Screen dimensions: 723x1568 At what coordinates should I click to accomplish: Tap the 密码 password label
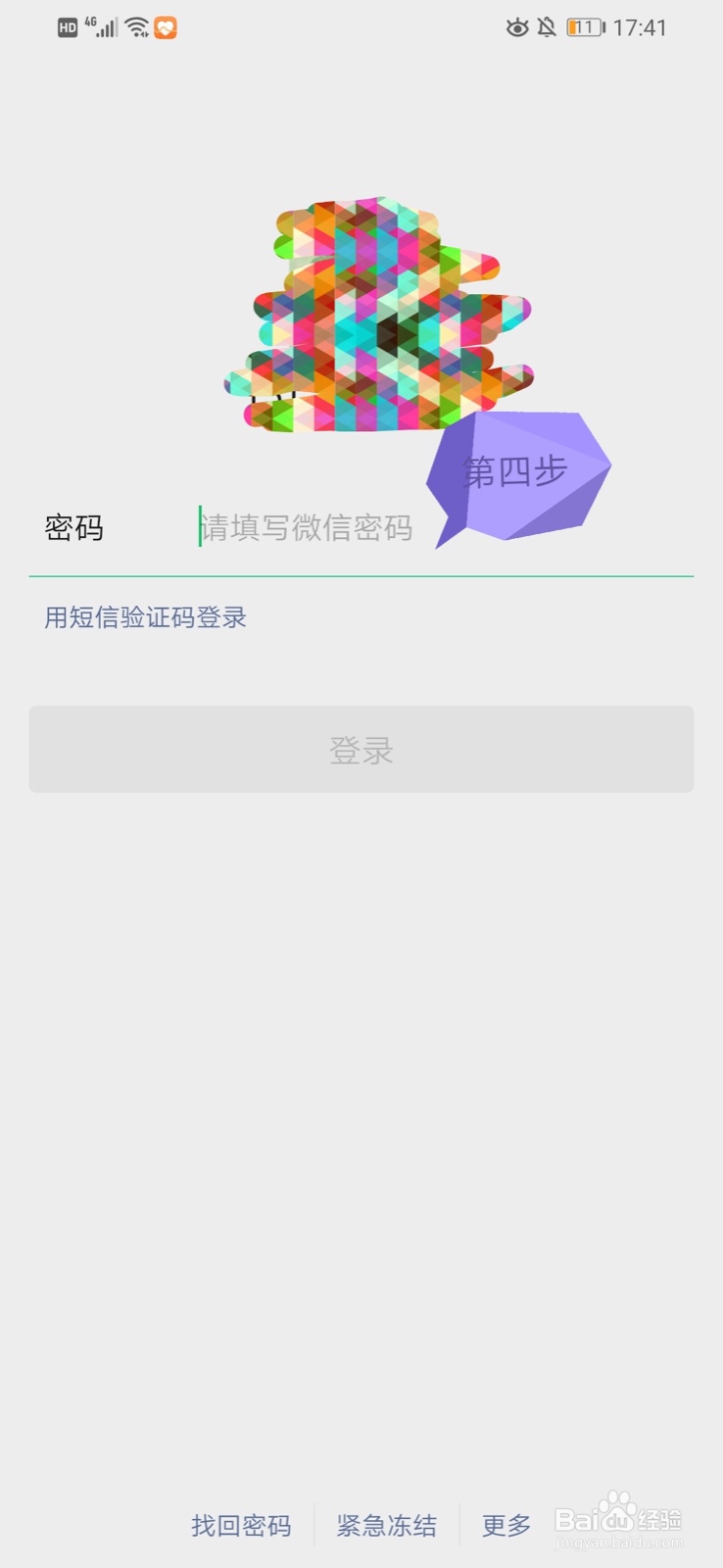pos(76,528)
